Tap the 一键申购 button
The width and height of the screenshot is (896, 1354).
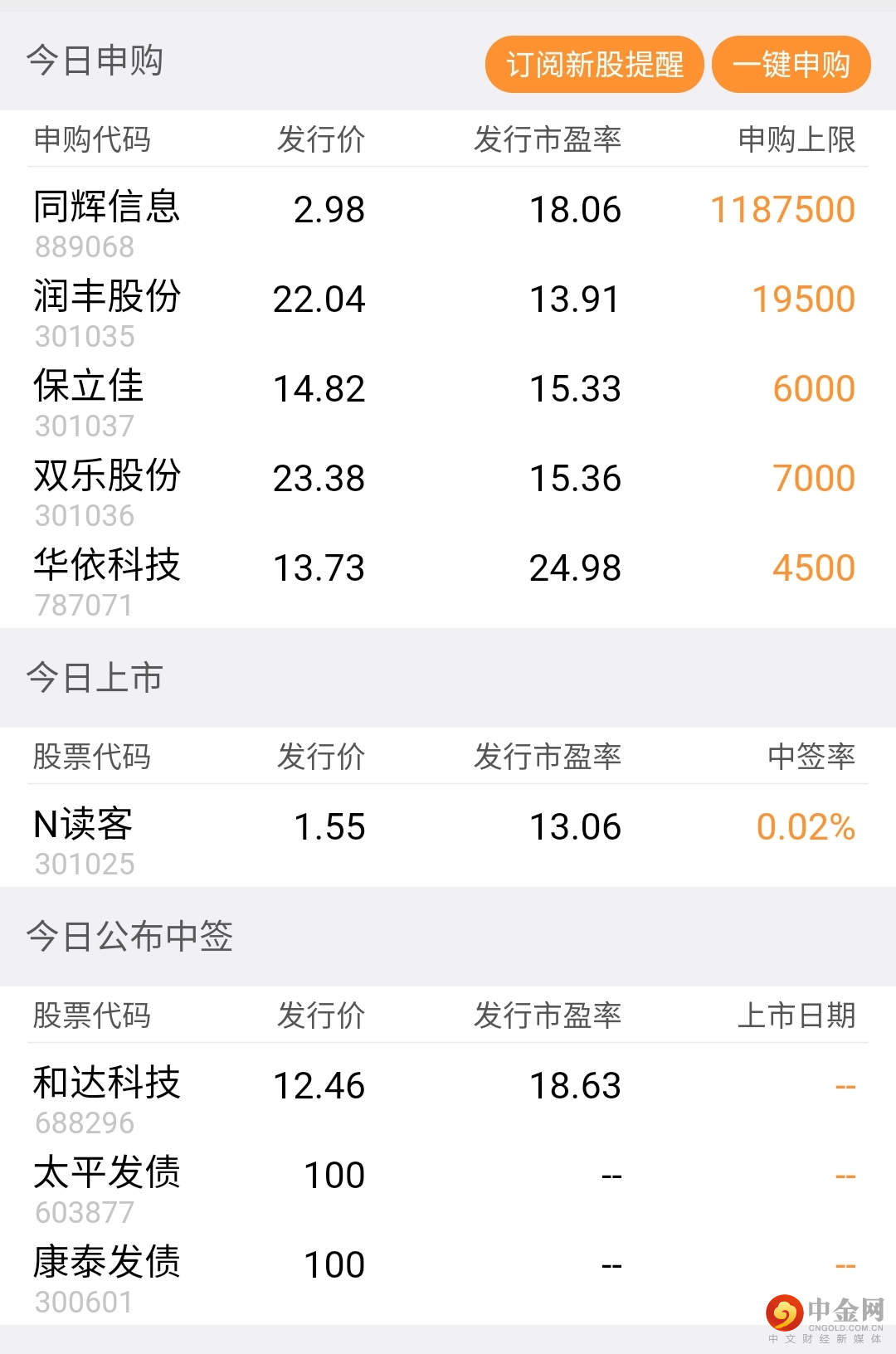click(791, 64)
